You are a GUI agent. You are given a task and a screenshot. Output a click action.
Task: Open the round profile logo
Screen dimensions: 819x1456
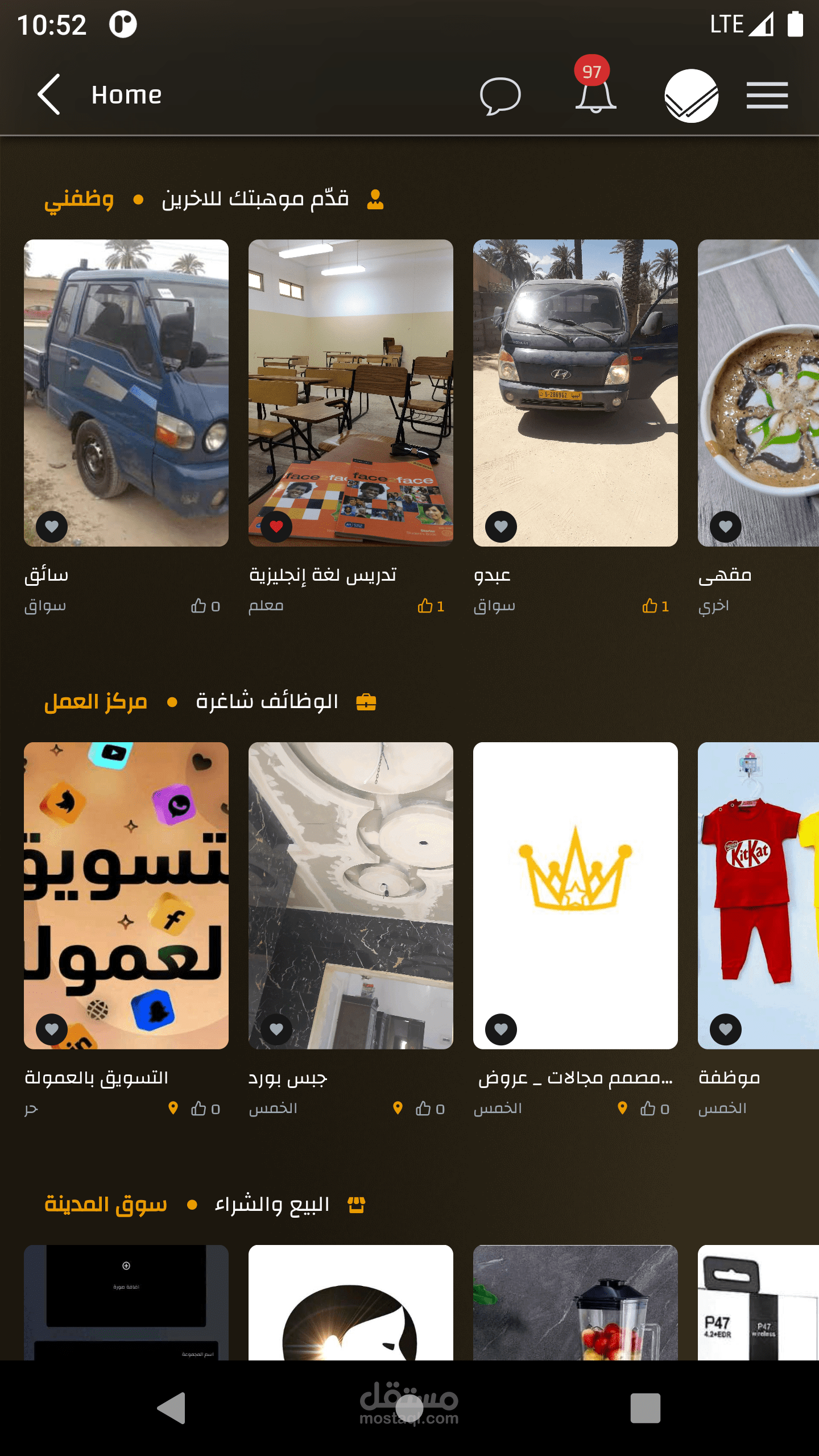coord(691,96)
